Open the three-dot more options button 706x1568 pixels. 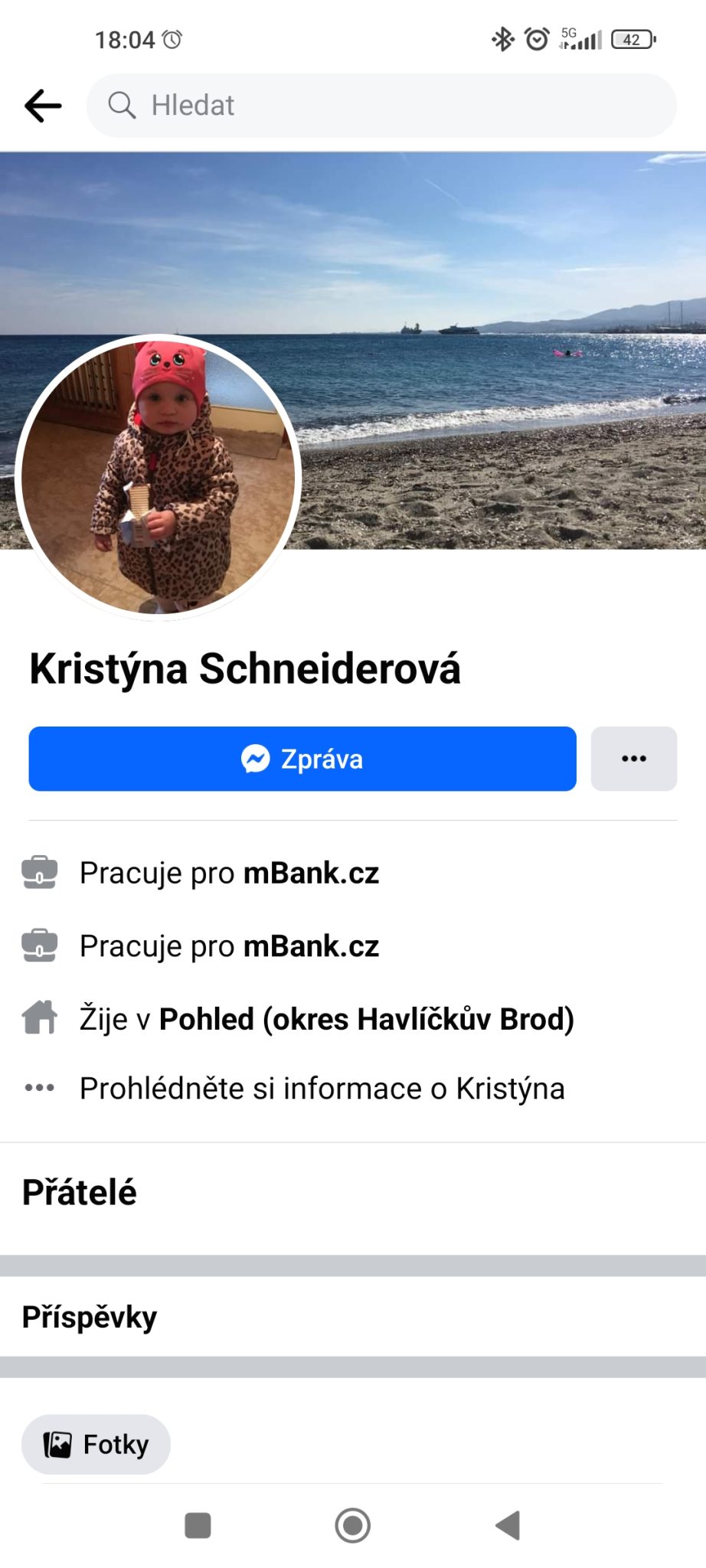633,759
